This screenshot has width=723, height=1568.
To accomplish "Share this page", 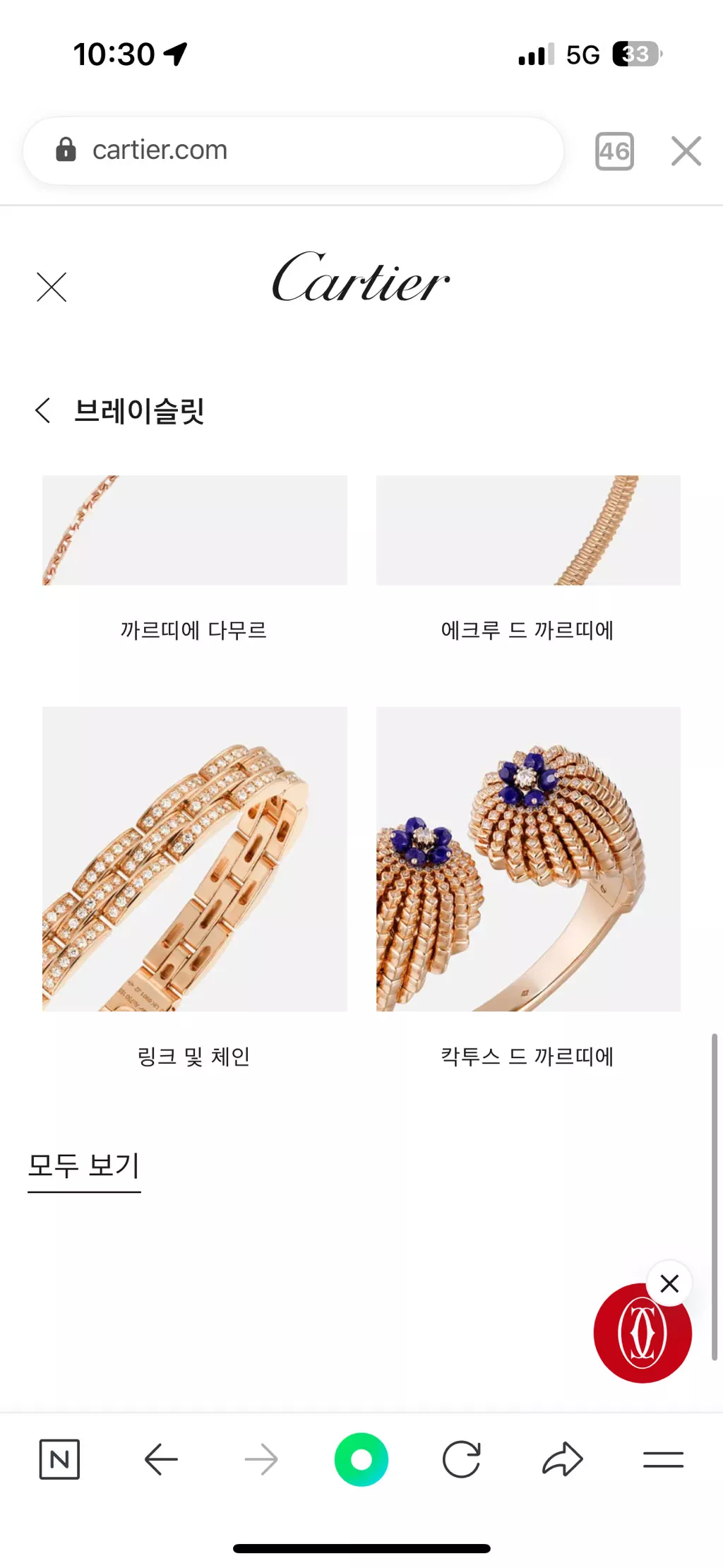I will tap(563, 1459).
